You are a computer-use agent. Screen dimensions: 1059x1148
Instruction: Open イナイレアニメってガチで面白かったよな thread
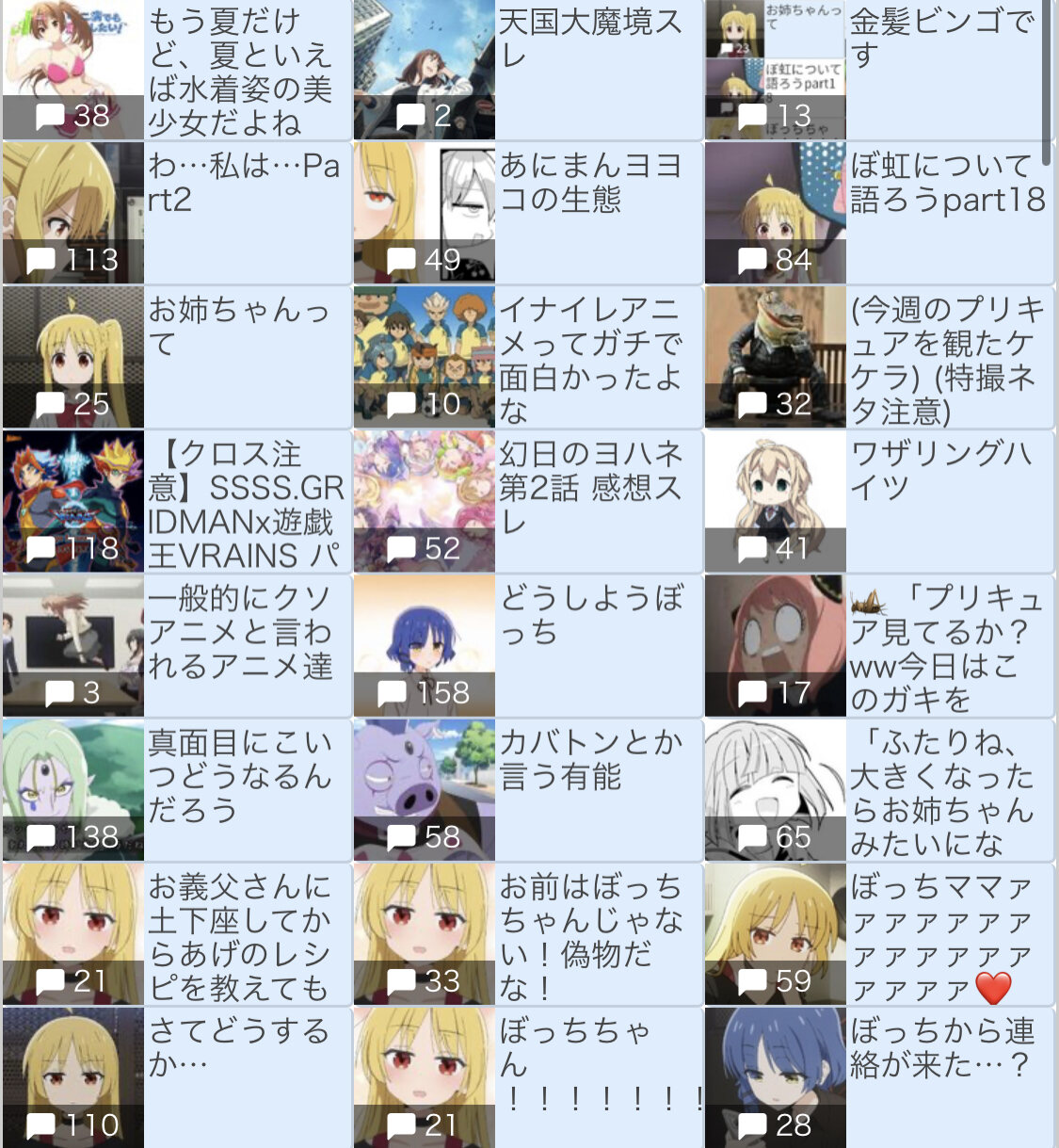pos(590,360)
